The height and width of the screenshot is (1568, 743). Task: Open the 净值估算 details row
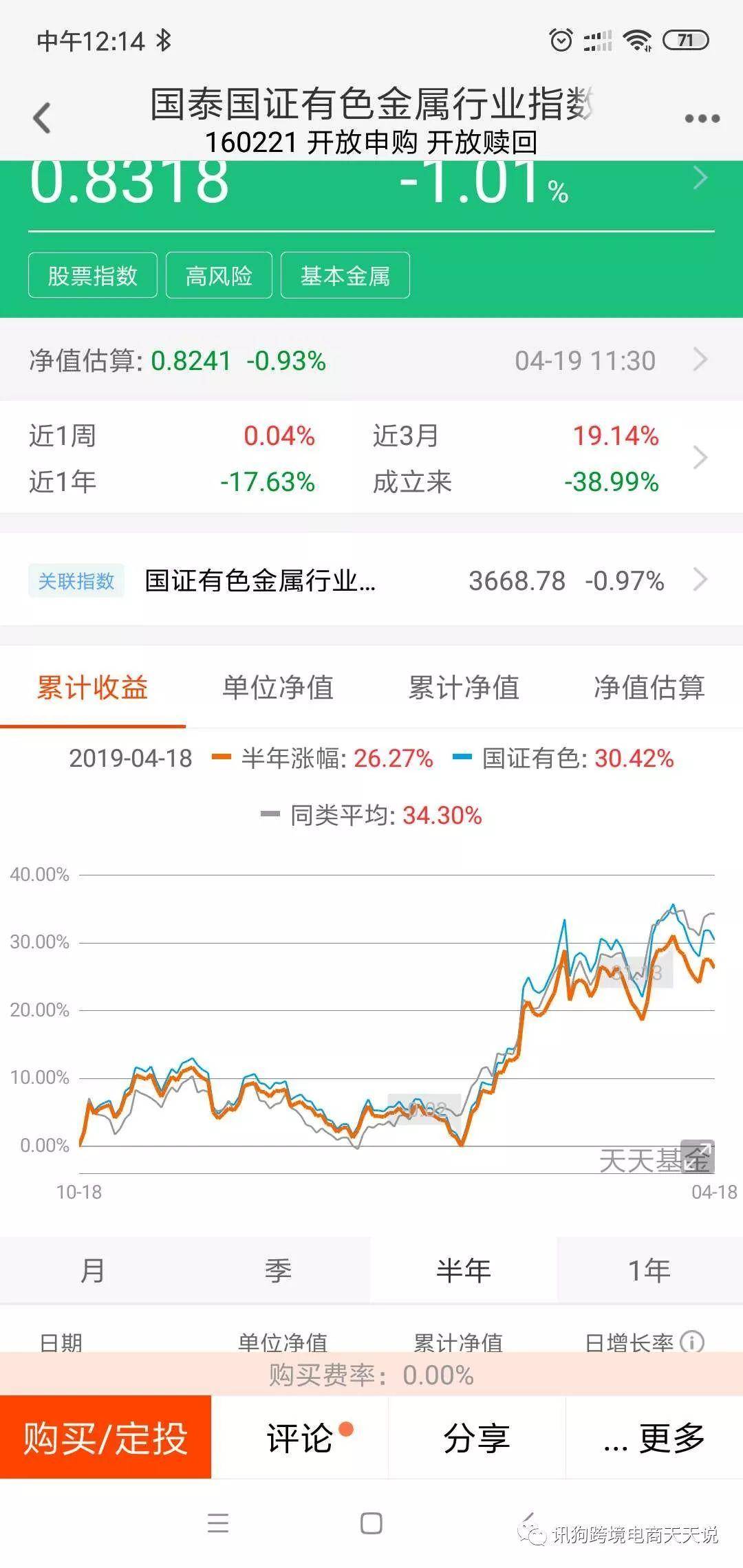pos(371,360)
